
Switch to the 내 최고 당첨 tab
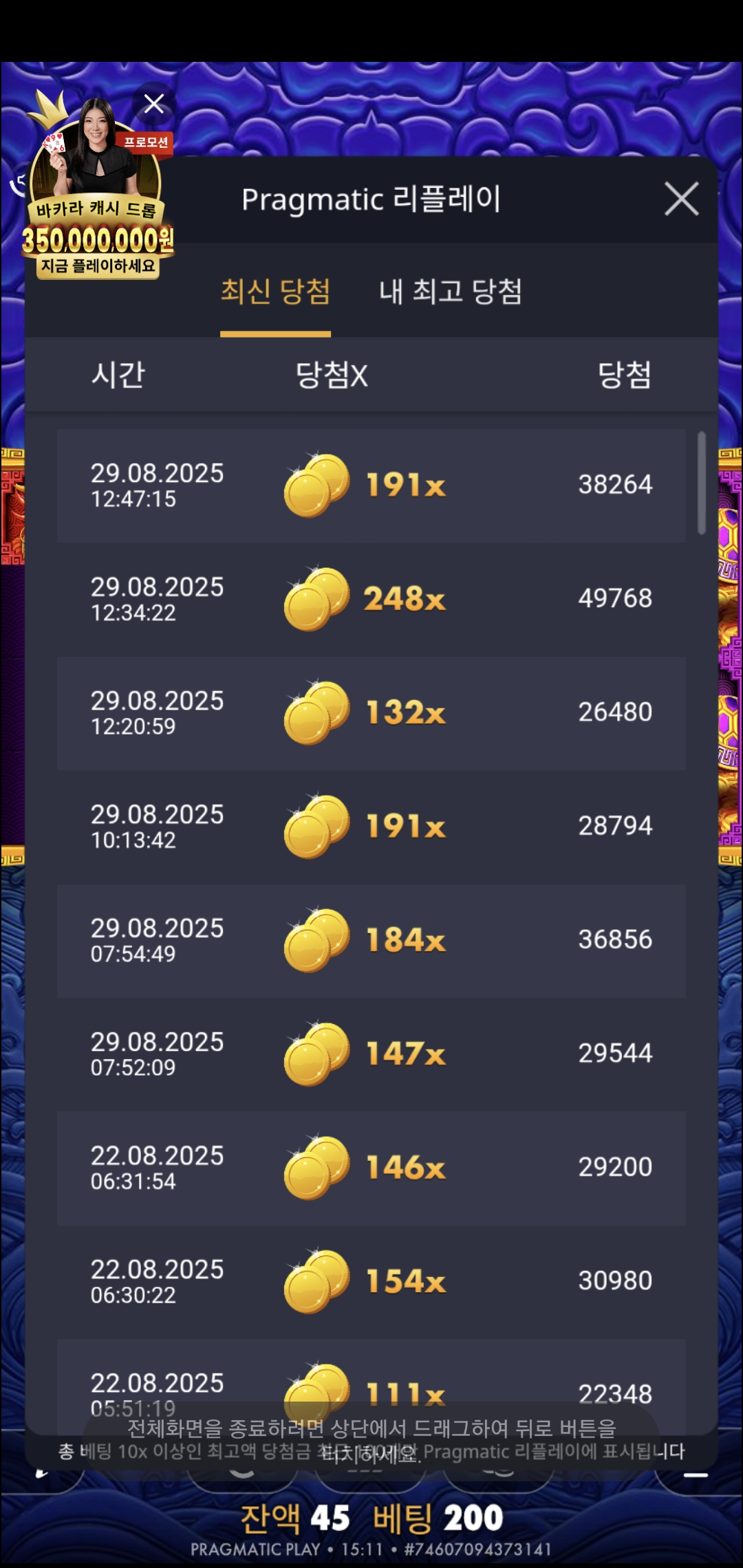451,292
